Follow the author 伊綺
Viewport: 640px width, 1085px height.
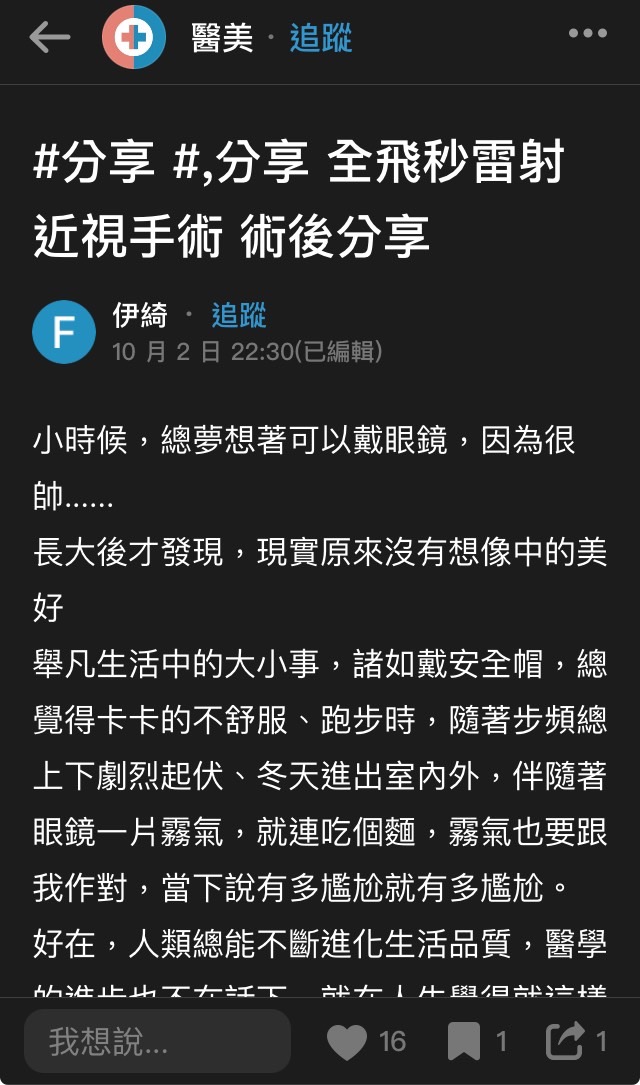tap(239, 316)
